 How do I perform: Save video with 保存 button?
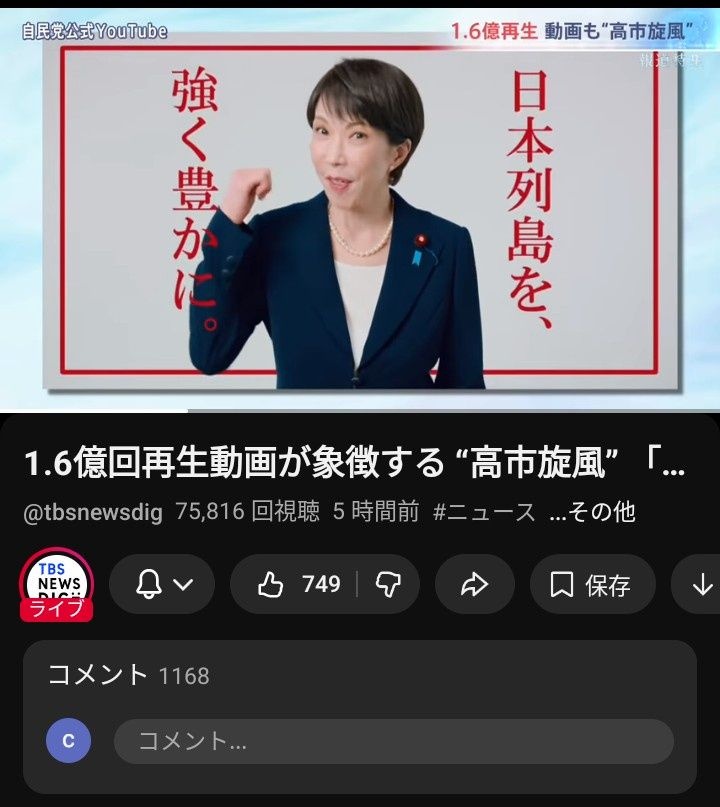coord(592,584)
